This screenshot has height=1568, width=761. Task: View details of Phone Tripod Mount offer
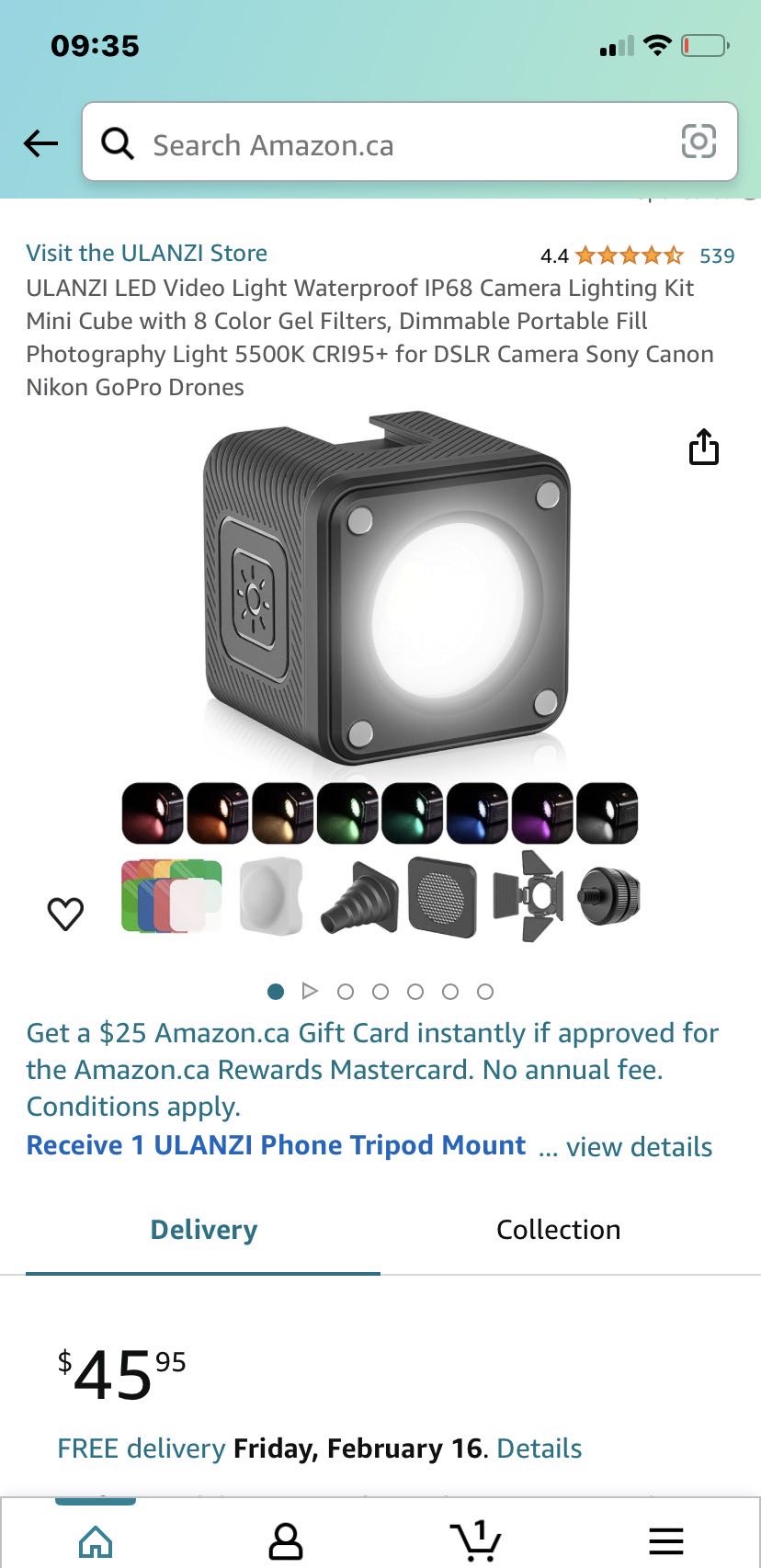point(639,1147)
